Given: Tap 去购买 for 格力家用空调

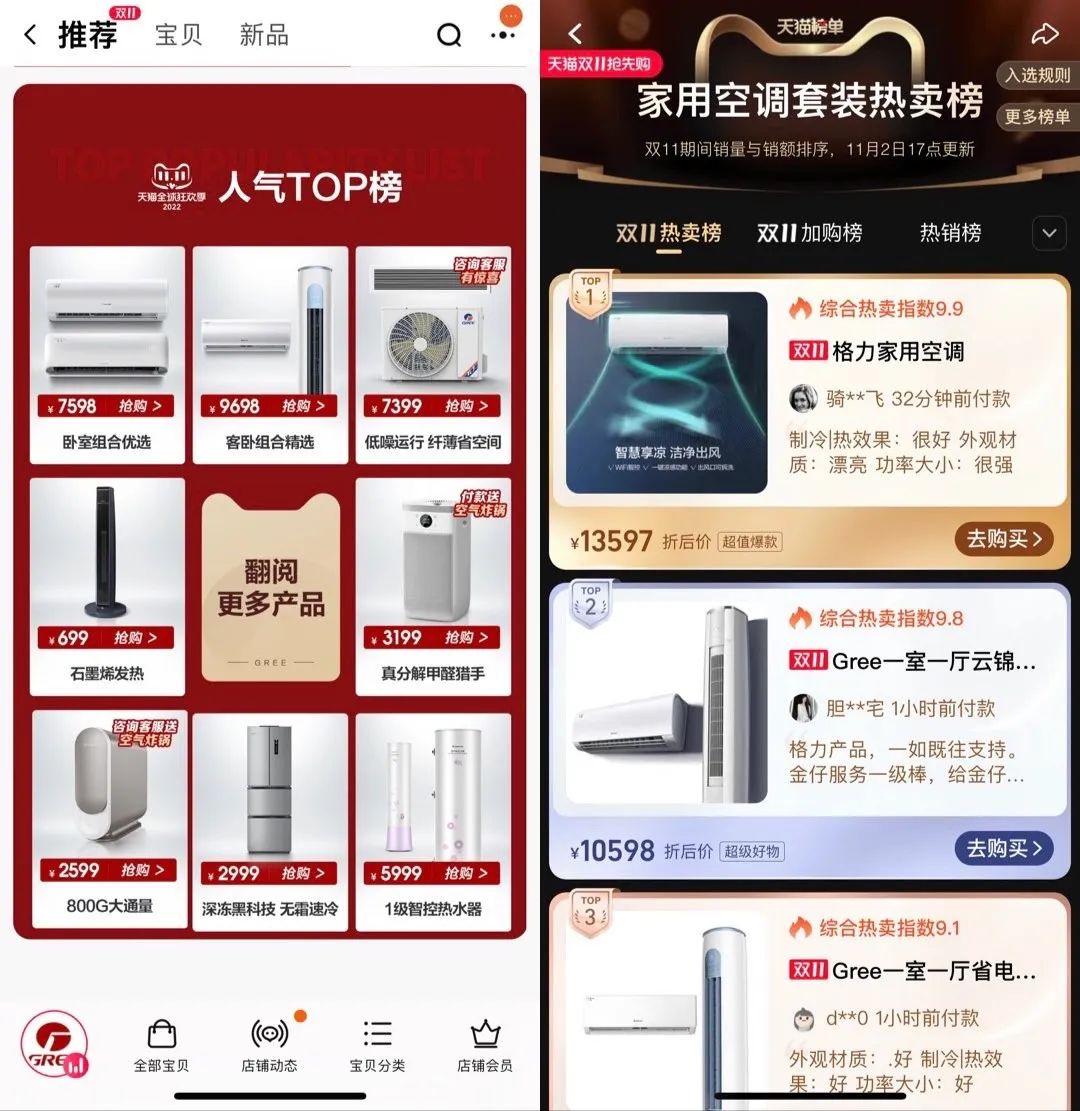Looking at the screenshot, I should (1003, 539).
